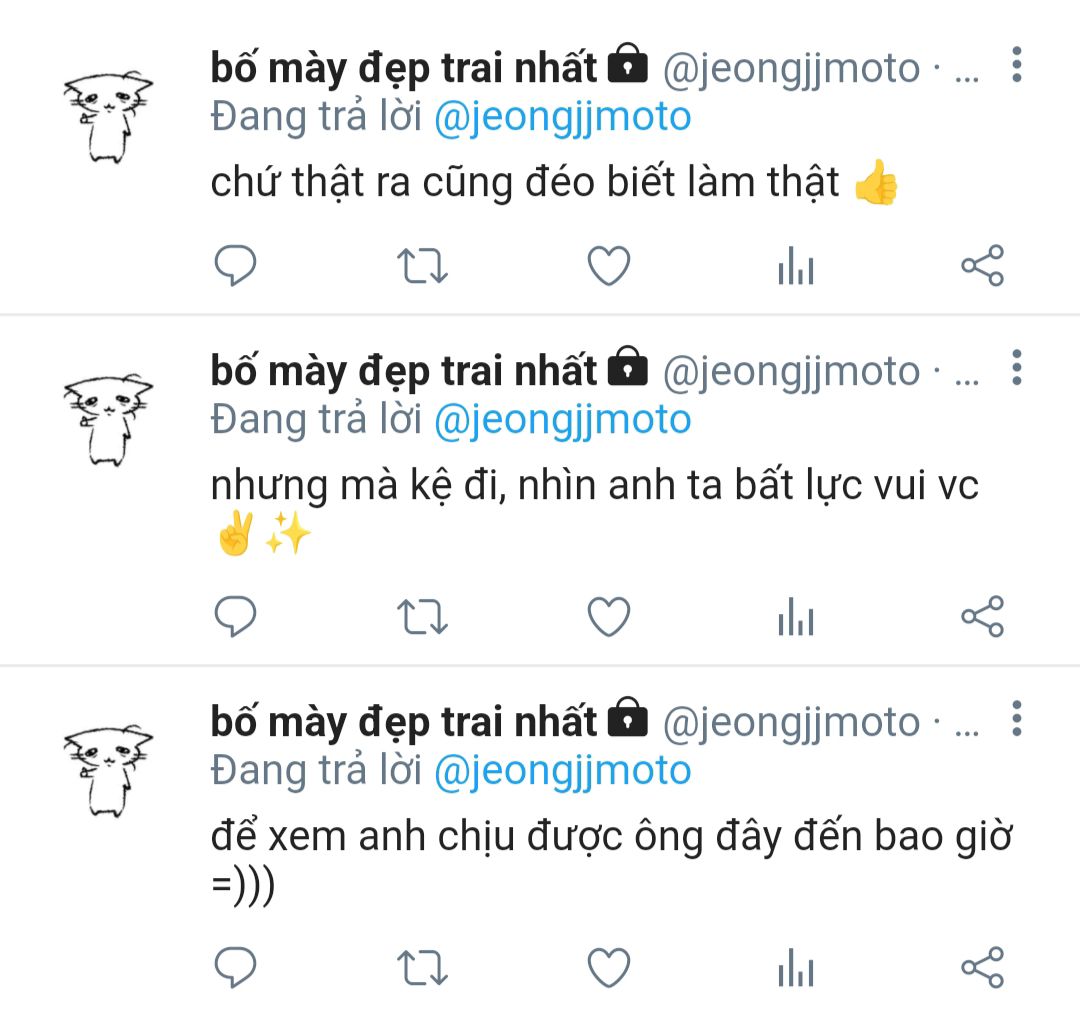Retweet the "để xem anh" tweet
Image resolution: width=1080 pixels, height=1011 pixels.
422,967
